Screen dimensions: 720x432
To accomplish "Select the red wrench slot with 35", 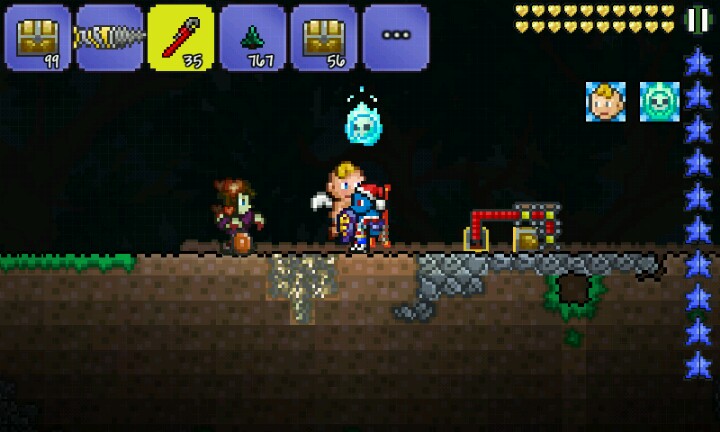I will pyautogui.click(x=181, y=37).
